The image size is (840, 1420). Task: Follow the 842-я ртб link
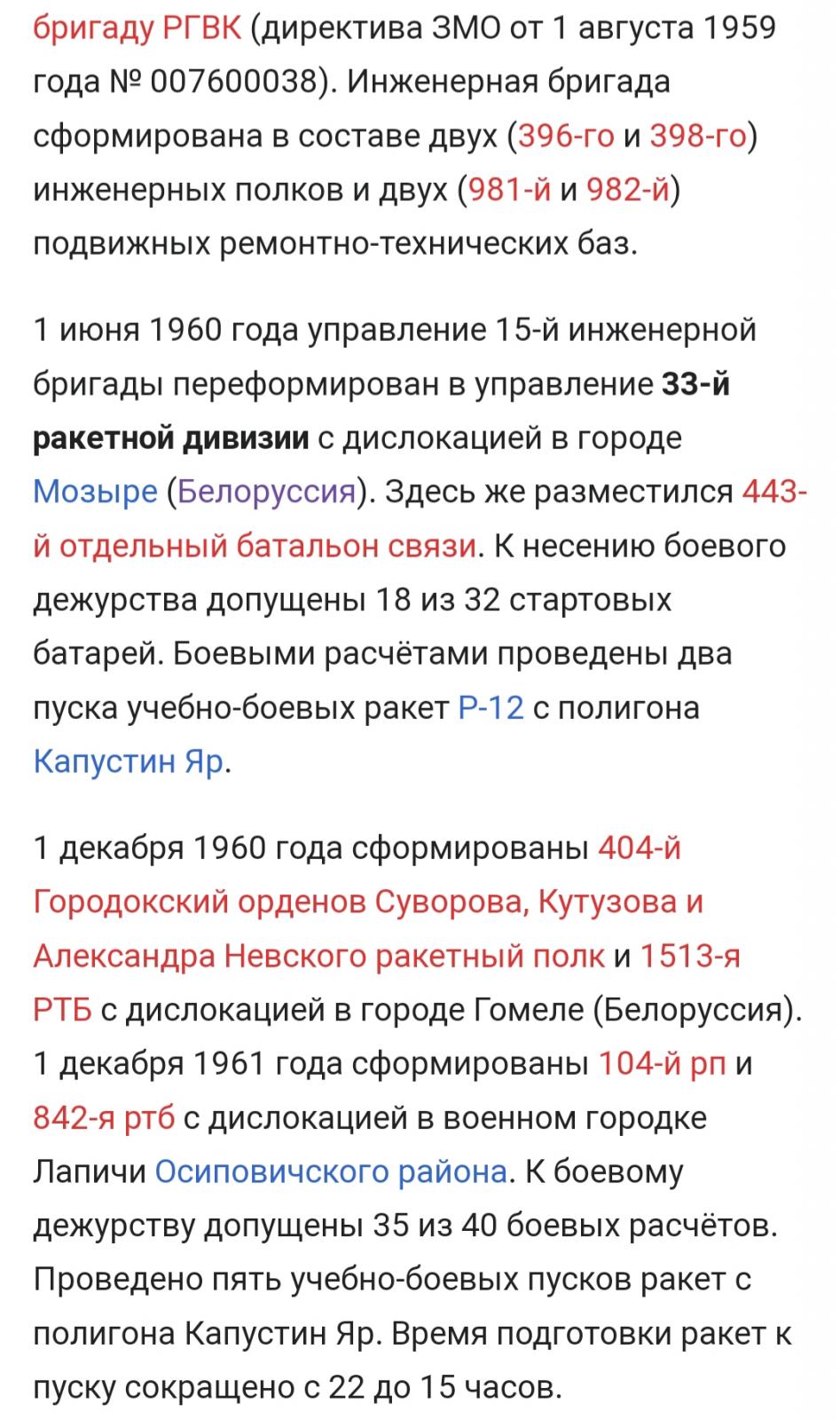coord(104,1117)
